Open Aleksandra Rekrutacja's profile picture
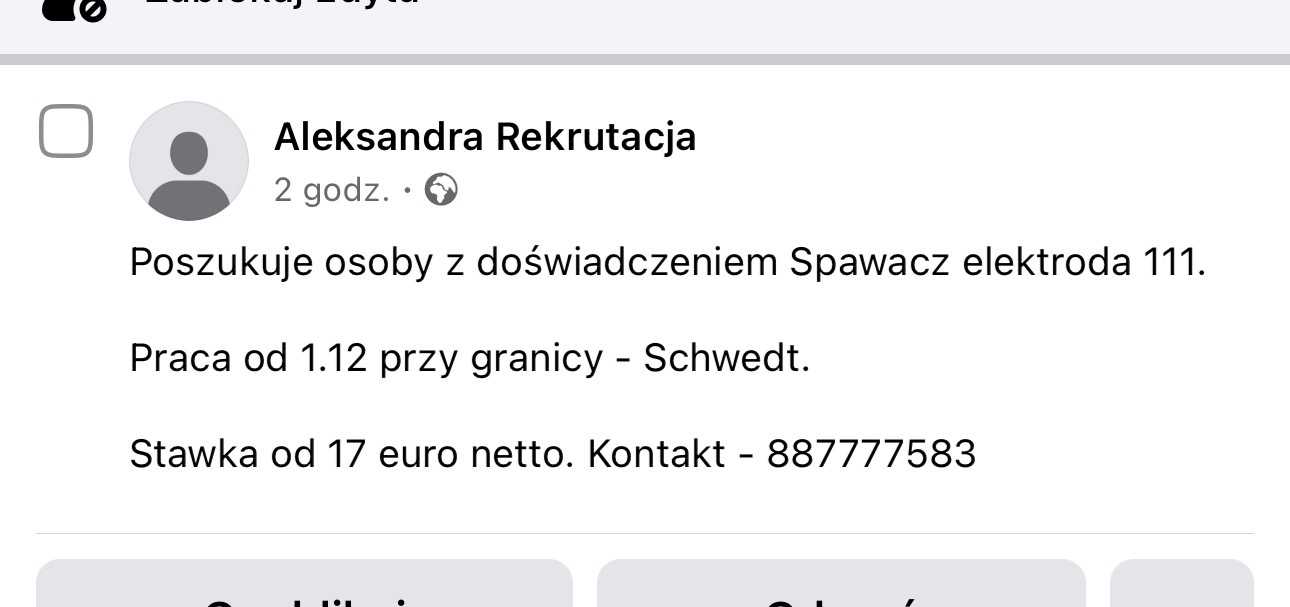1290x607 pixels. click(x=189, y=161)
